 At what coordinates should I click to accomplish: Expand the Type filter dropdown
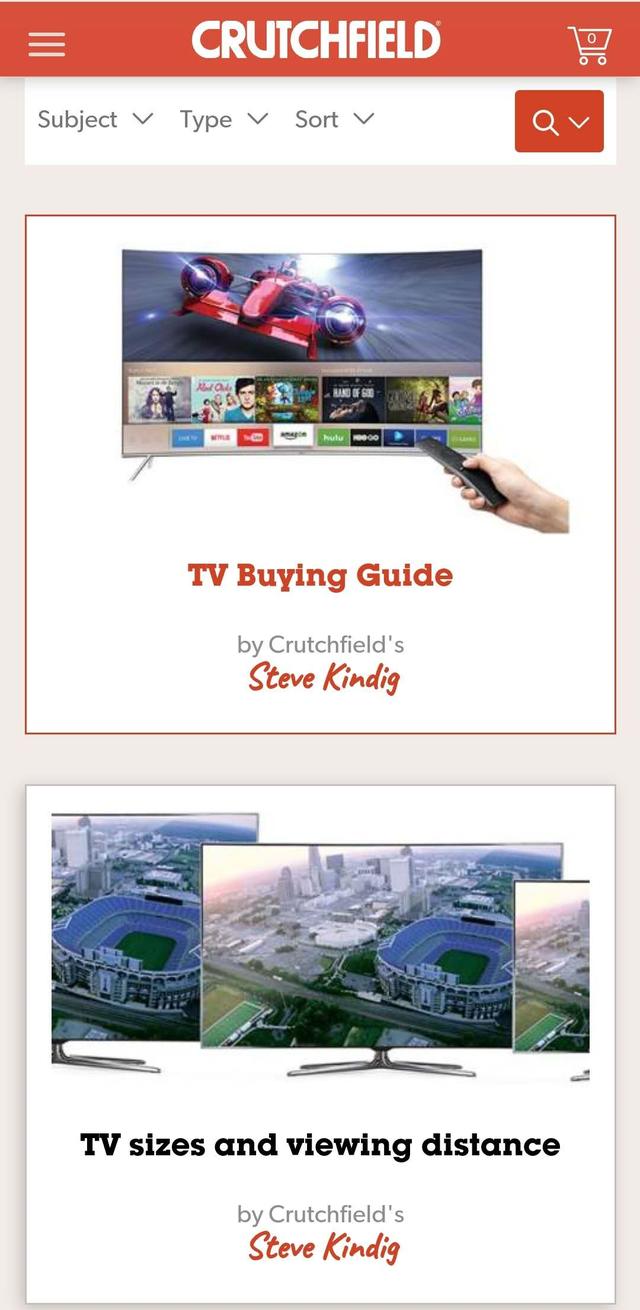click(x=224, y=120)
